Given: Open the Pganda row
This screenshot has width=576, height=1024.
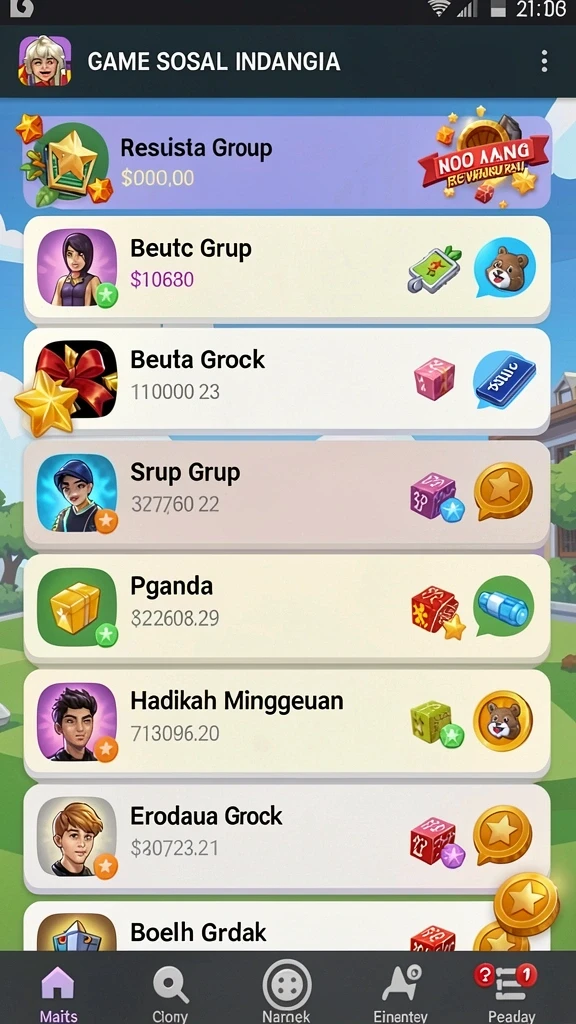Looking at the screenshot, I should (287, 607).
